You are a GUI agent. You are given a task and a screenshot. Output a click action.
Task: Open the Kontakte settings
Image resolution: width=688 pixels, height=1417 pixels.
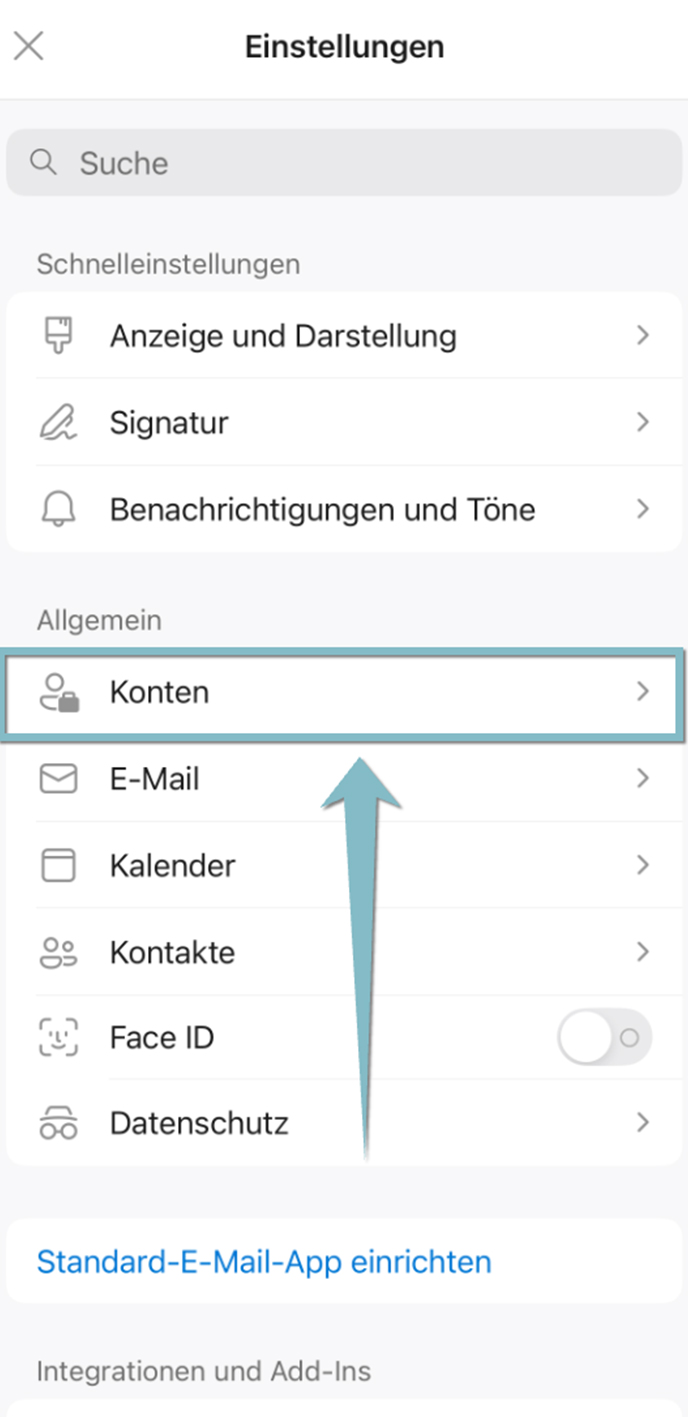click(344, 952)
